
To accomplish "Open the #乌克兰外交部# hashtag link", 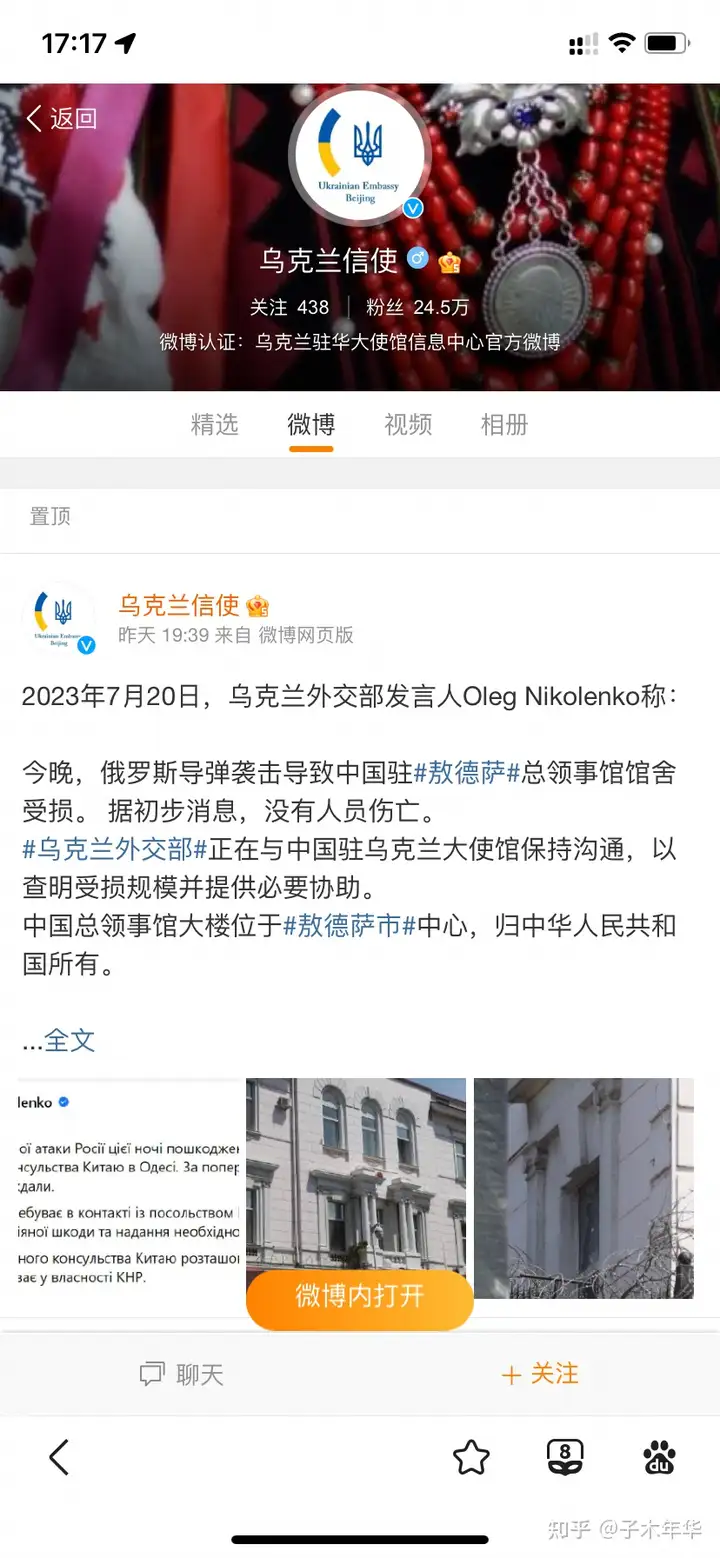I will click(114, 850).
